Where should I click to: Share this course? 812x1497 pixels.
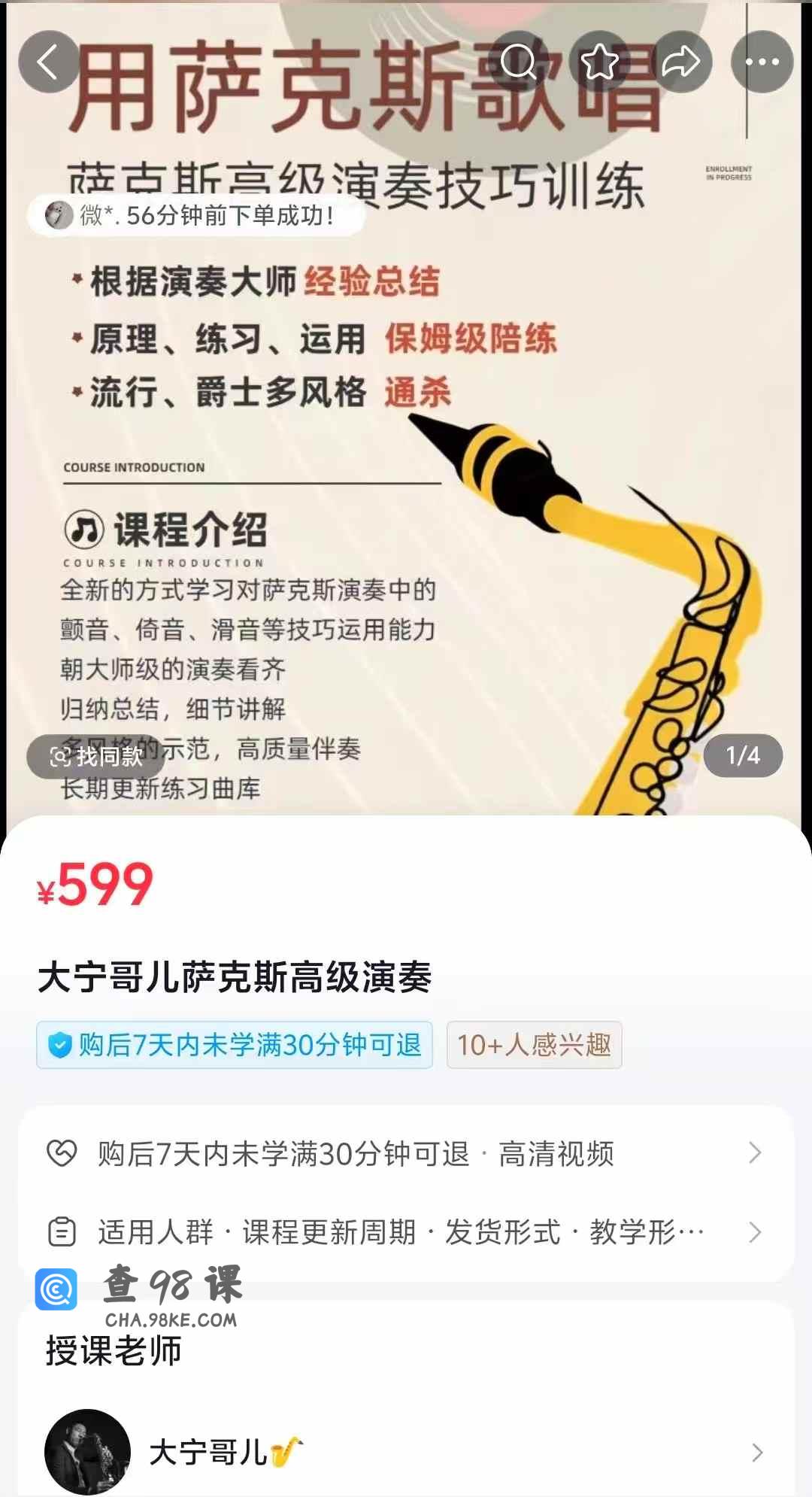click(x=680, y=62)
